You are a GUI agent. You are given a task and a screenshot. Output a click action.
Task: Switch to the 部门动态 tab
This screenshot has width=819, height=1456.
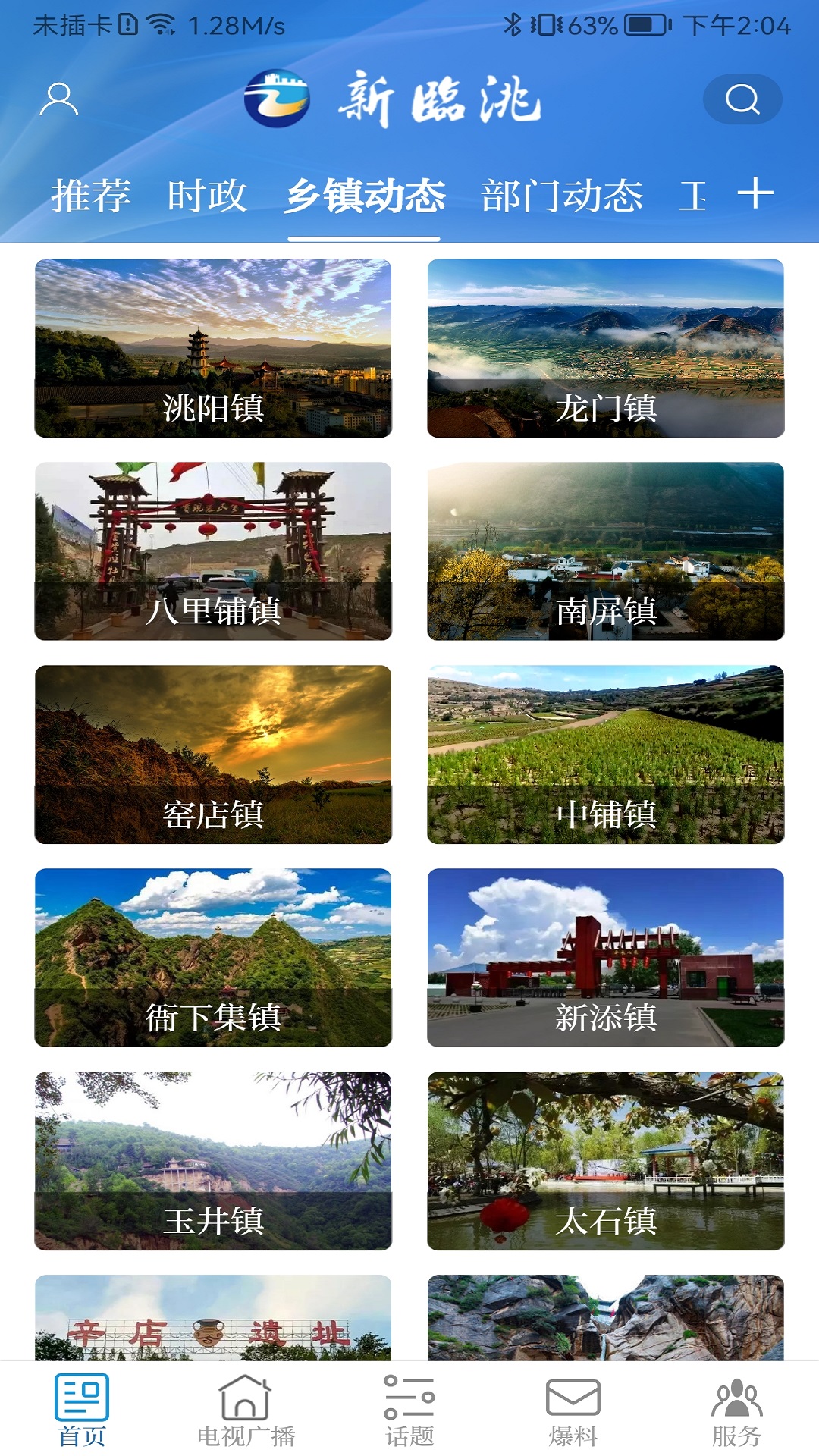point(562,196)
